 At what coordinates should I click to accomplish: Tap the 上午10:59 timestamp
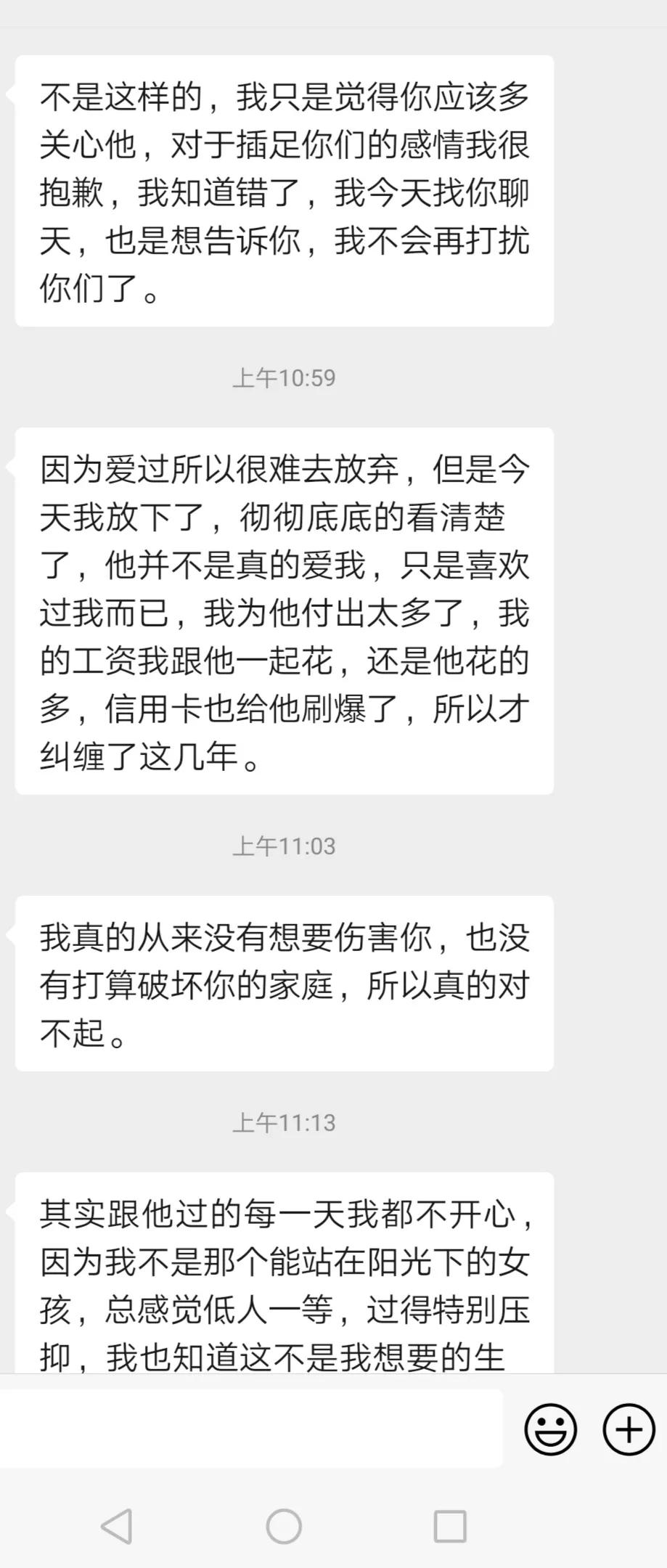(x=283, y=376)
